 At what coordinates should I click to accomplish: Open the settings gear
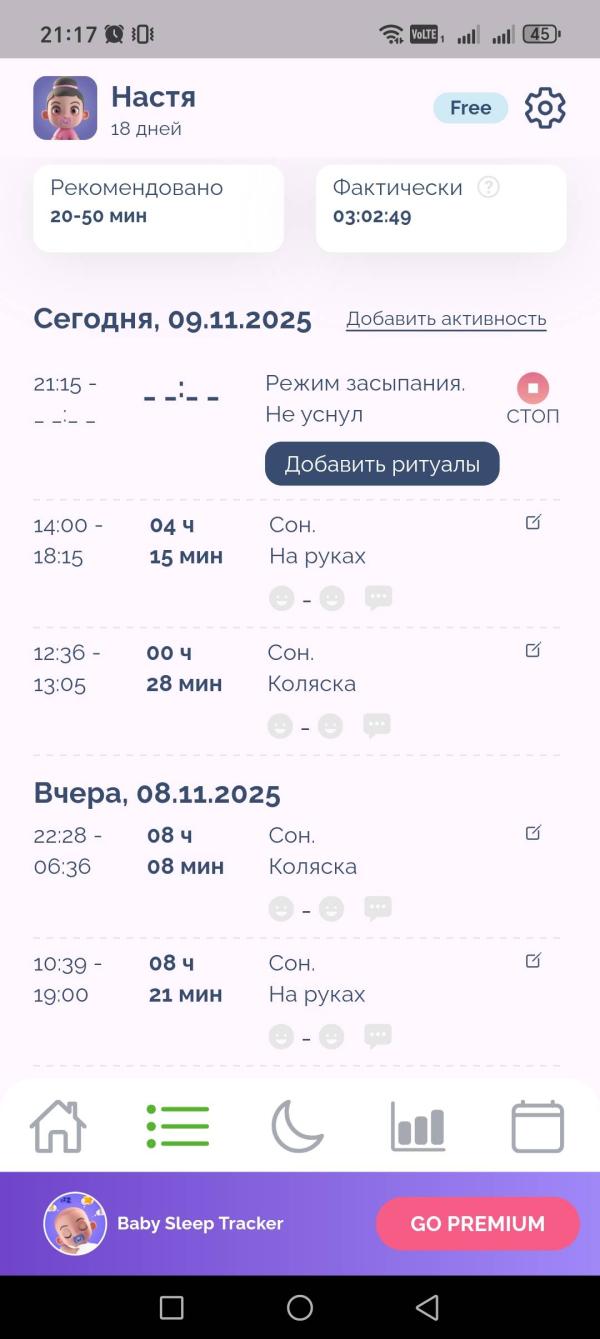coord(545,108)
